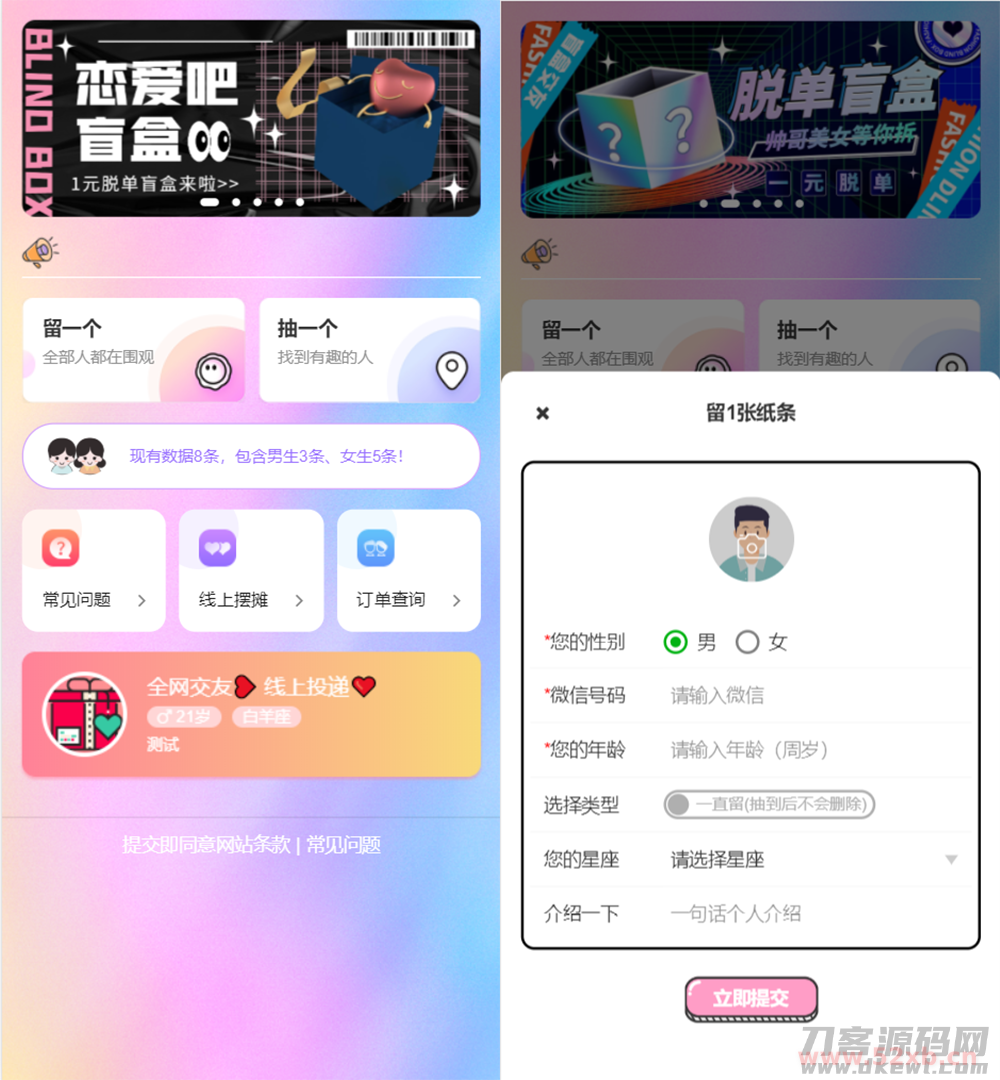Screen dimensions: 1000x1080
Task: Select 男 as your gender
Action: coord(676,642)
